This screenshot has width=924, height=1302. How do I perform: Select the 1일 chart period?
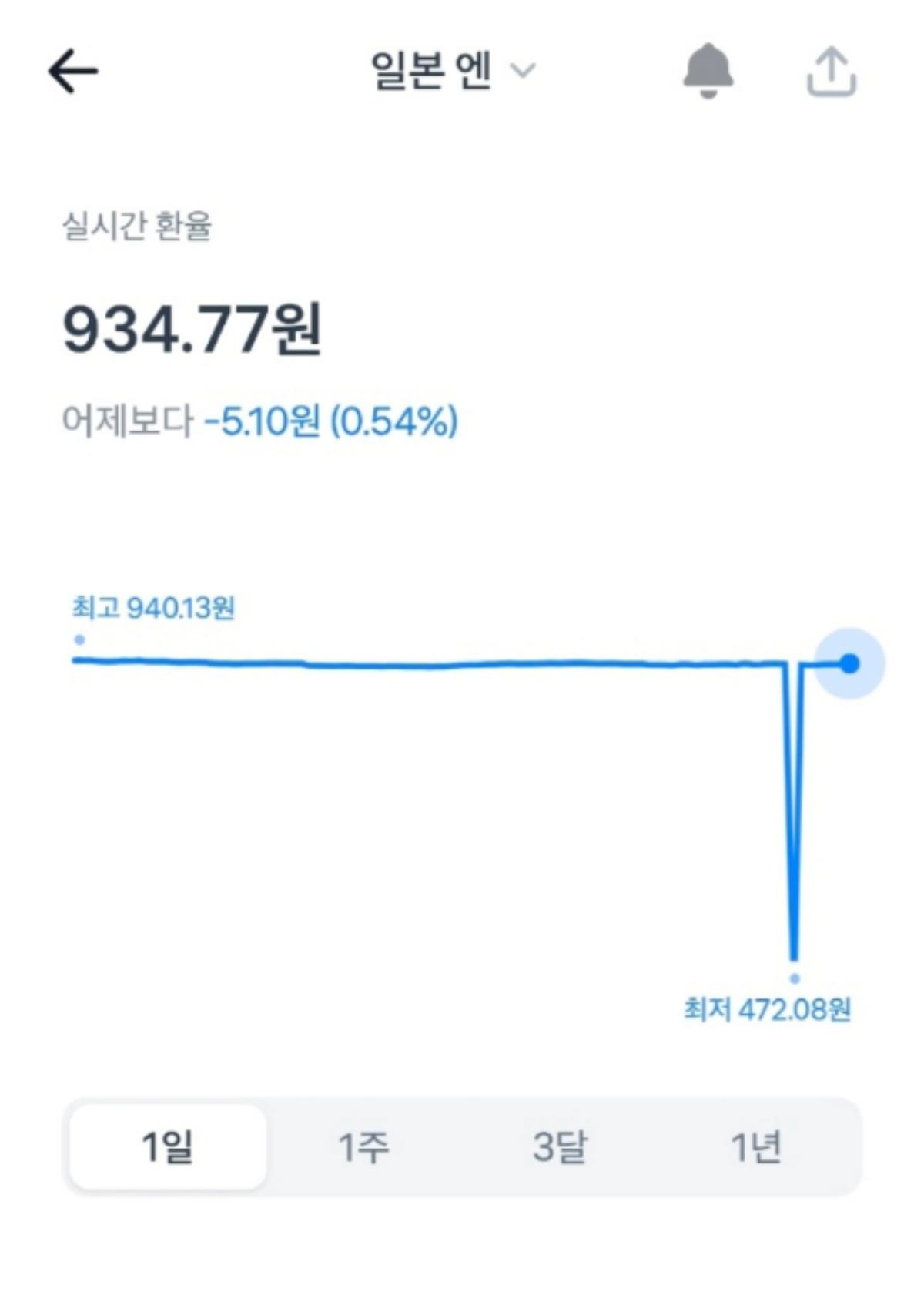click(x=168, y=1146)
